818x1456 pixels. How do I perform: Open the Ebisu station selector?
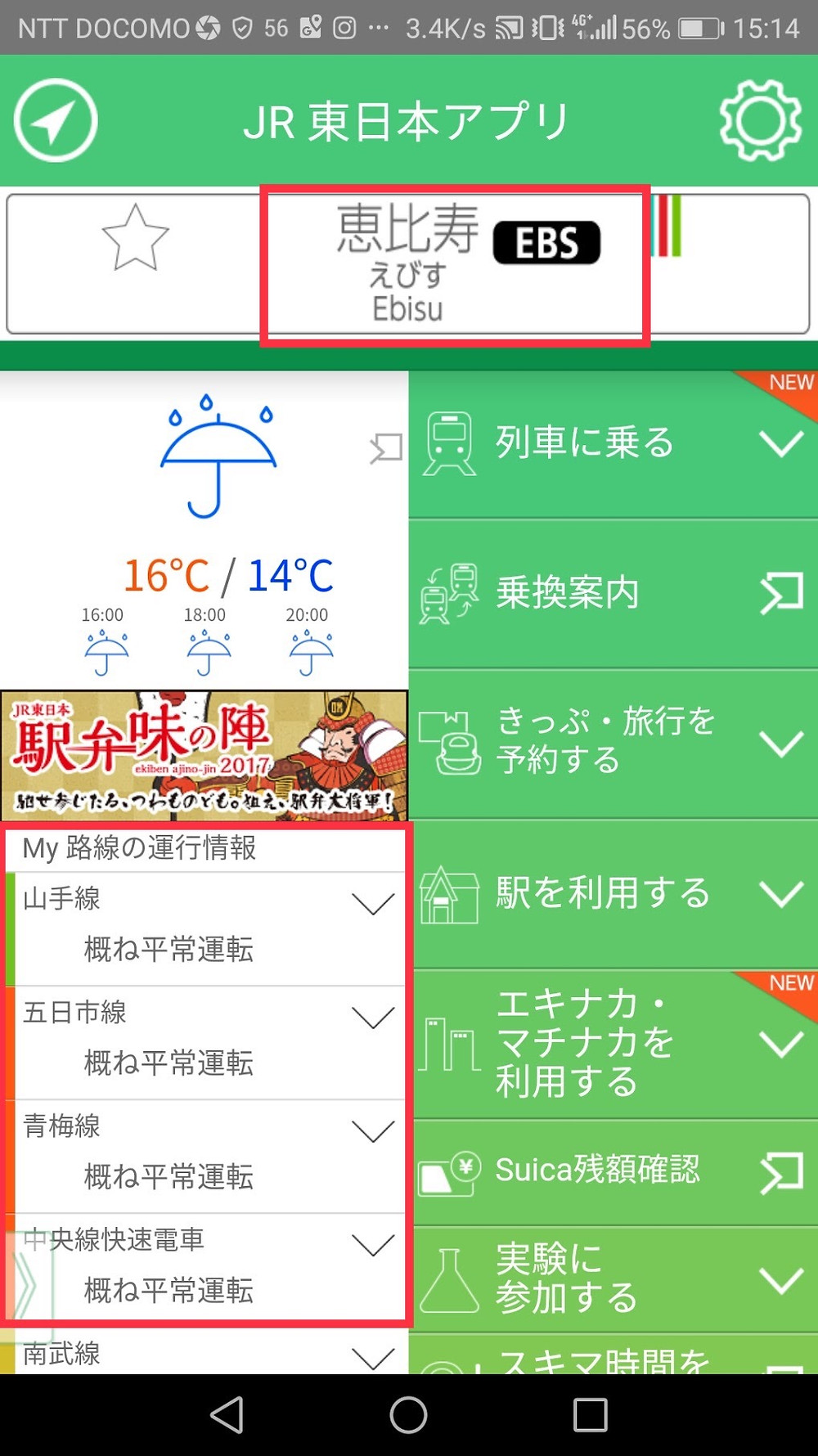[x=454, y=264]
